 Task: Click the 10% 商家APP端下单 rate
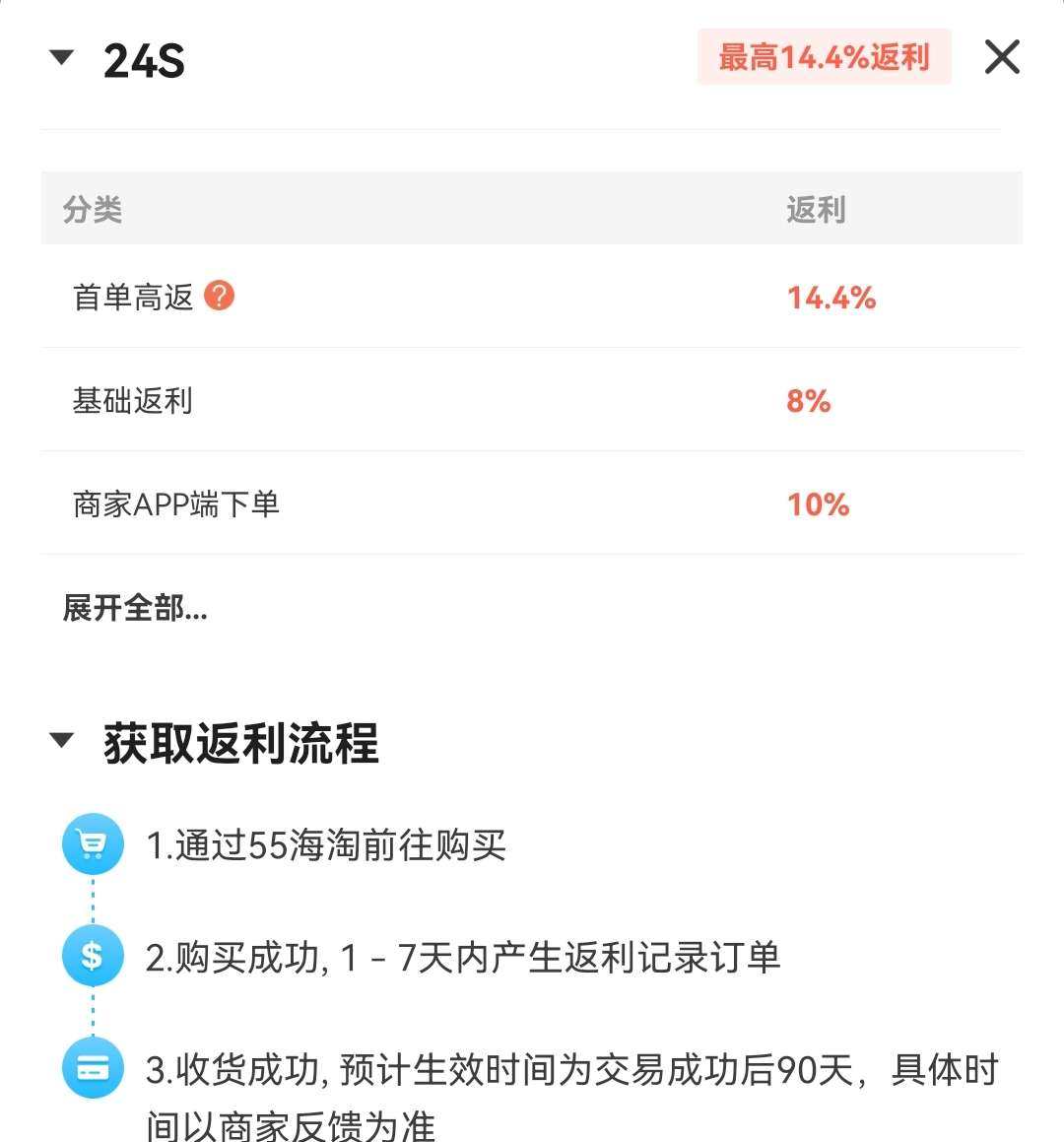tap(819, 505)
